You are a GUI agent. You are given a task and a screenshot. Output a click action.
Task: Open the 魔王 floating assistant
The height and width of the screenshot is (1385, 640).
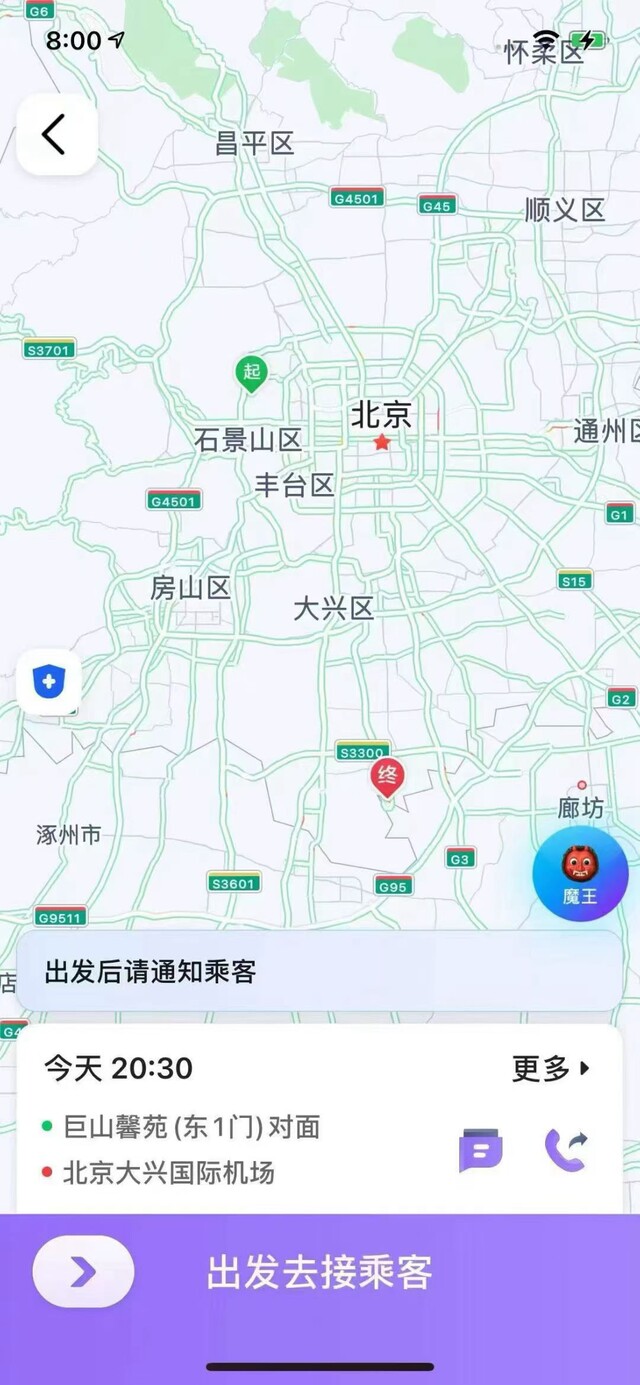(x=580, y=873)
